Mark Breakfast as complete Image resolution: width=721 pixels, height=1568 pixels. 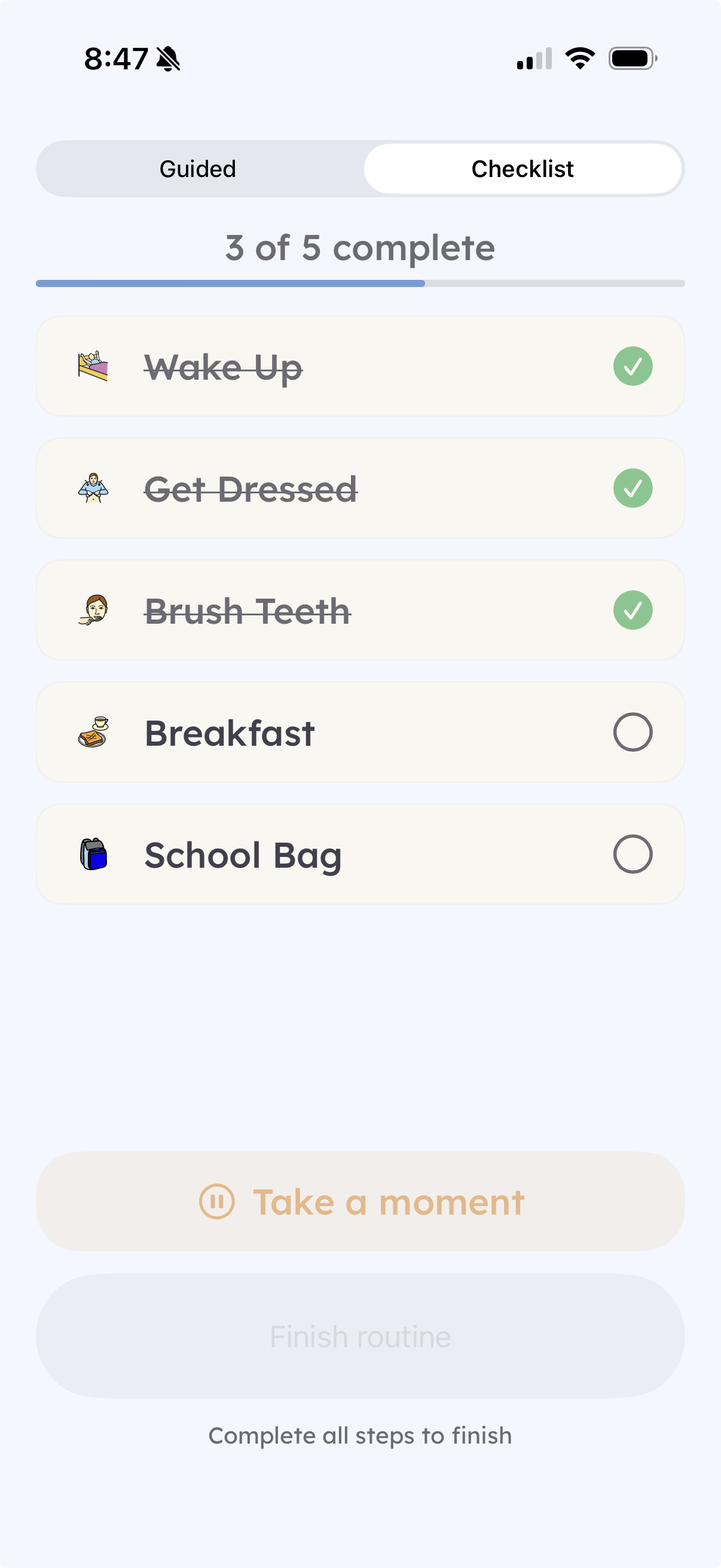pos(633,732)
